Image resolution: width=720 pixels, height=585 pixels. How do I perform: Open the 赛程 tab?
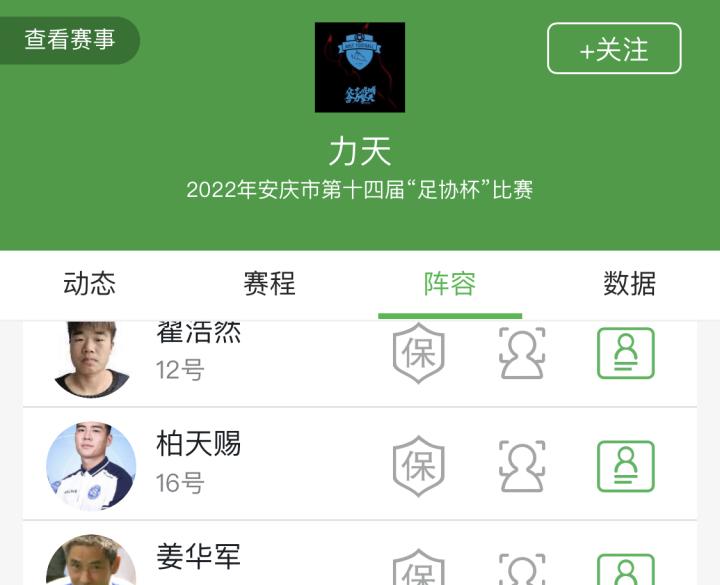(270, 284)
